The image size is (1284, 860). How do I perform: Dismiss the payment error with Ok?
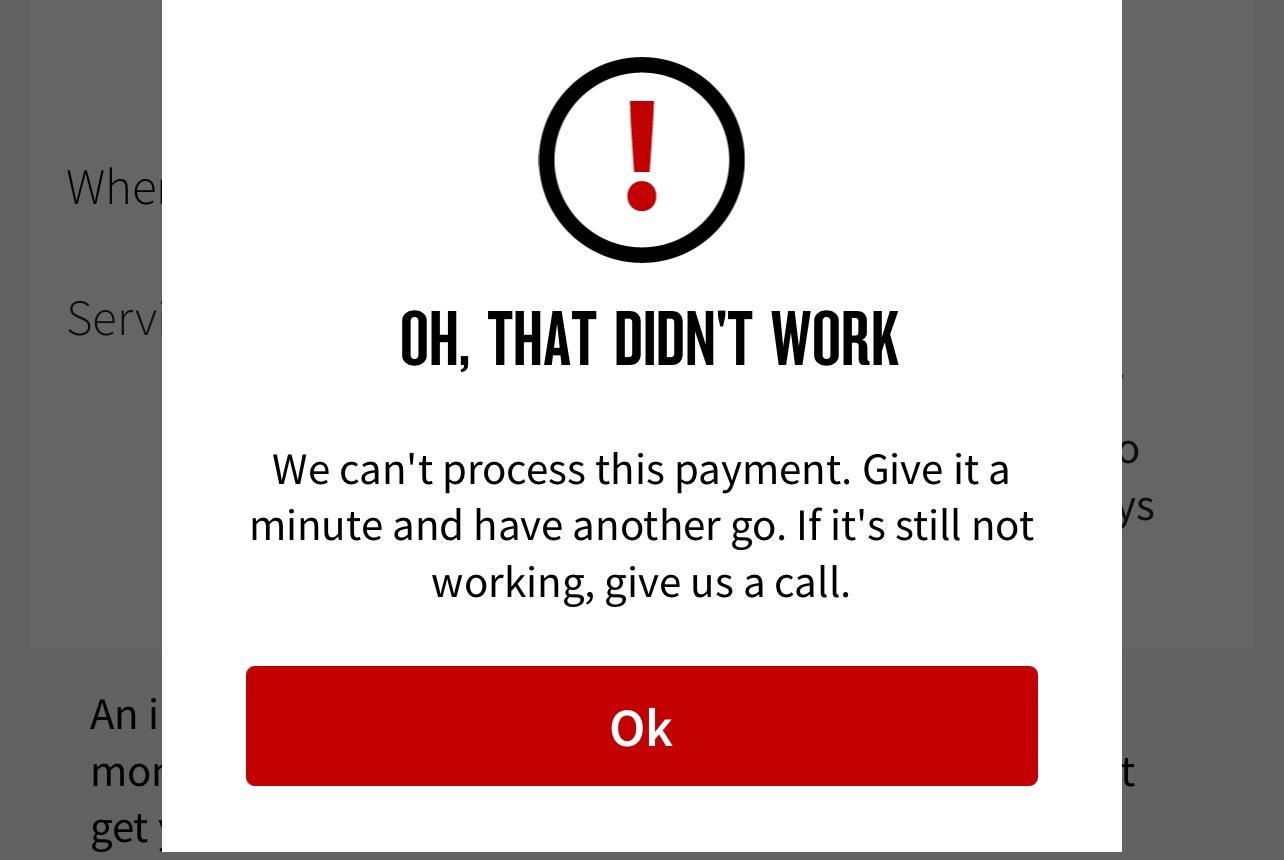[641, 726]
